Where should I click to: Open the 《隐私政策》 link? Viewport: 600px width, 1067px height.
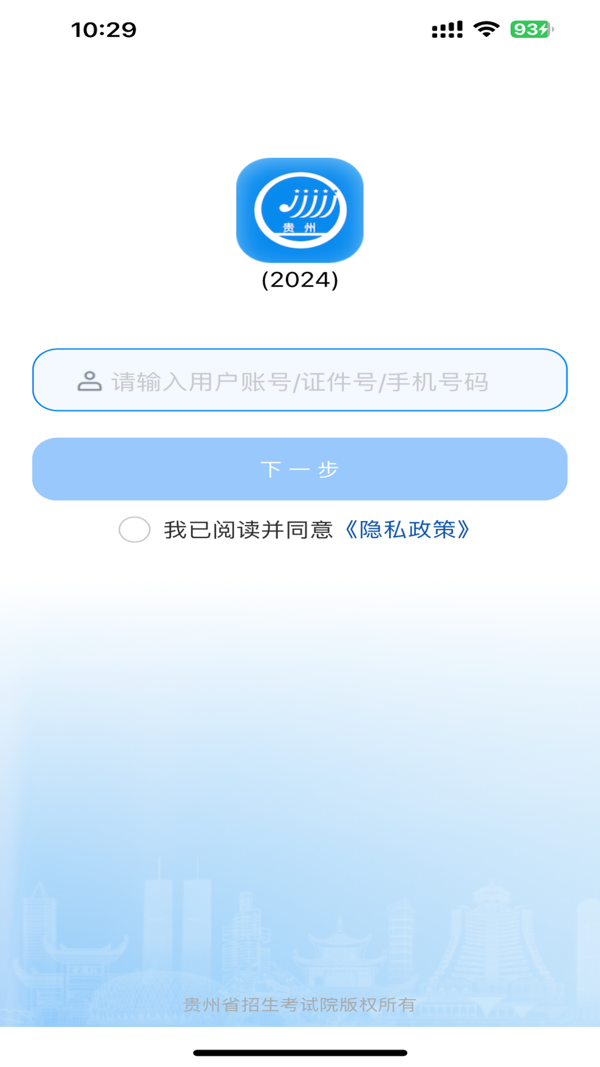[x=406, y=530]
